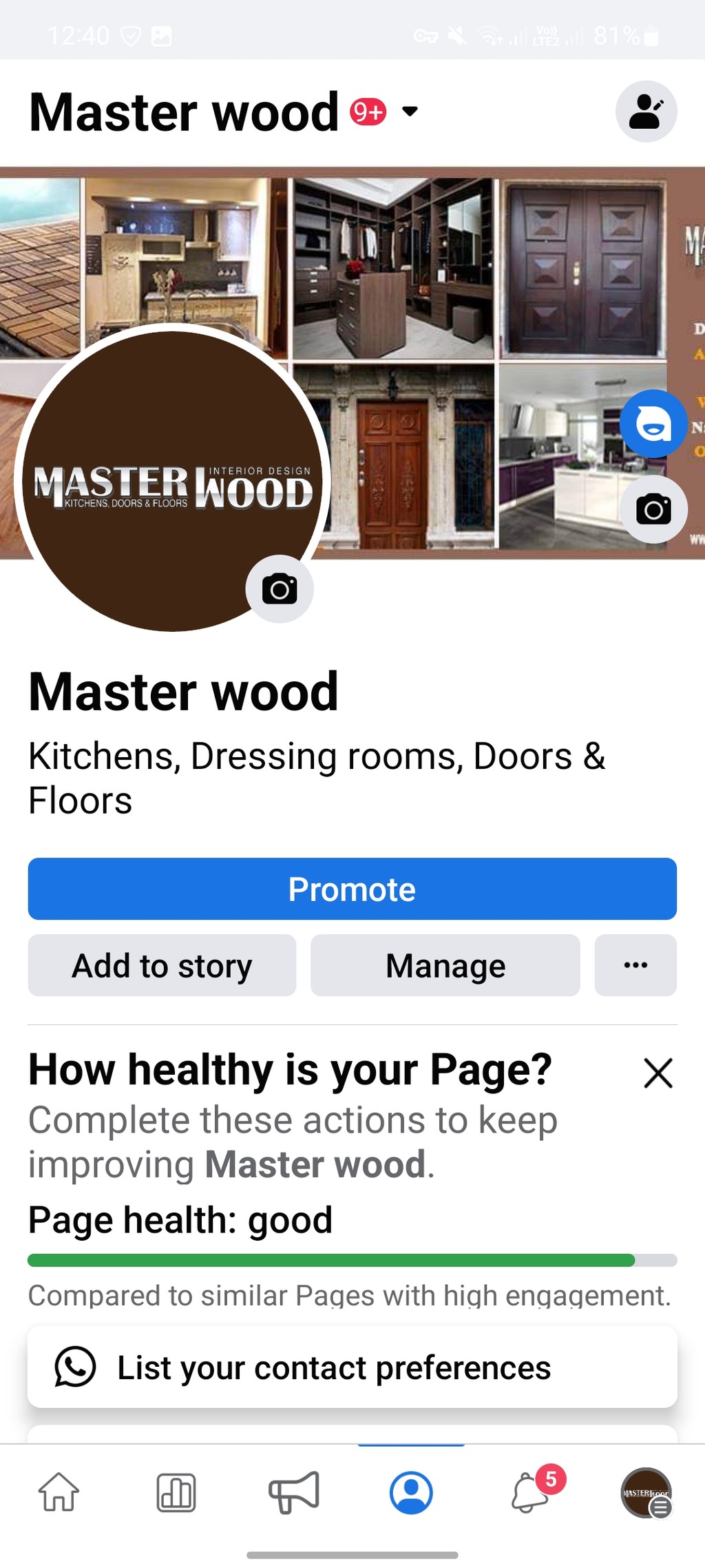
Task: Open List your contact preferences
Action: 352,1367
